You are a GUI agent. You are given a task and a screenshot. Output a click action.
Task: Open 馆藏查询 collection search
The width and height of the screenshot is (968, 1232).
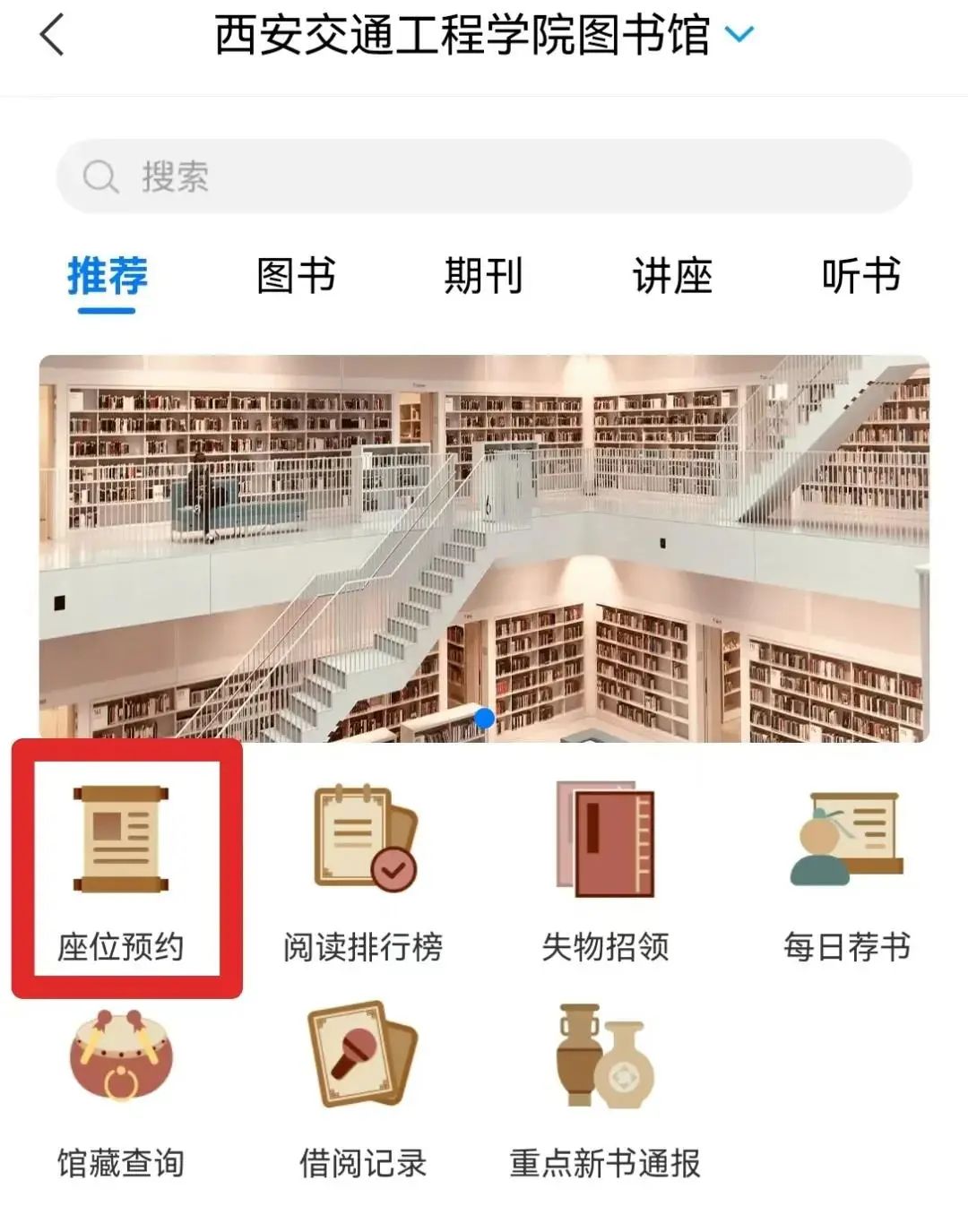click(121, 1089)
